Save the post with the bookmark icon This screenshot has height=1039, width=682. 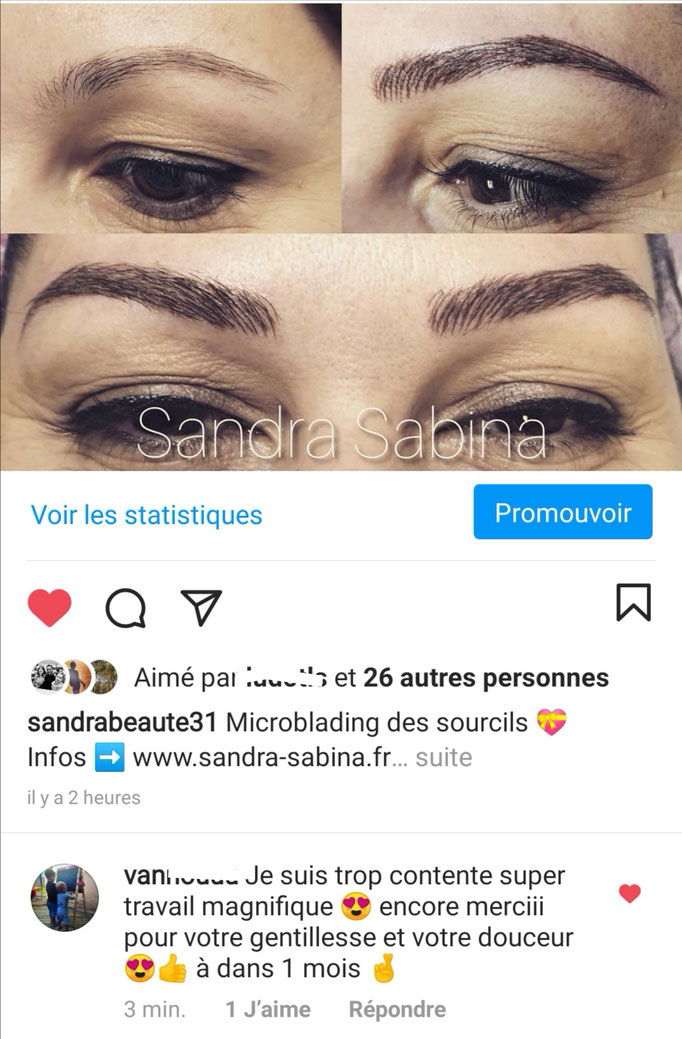pos(633,603)
